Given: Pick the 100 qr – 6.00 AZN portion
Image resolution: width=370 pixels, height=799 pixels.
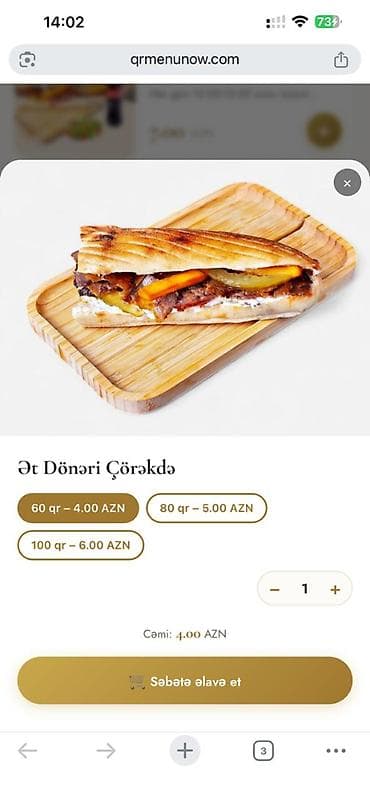Looking at the screenshot, I should (x=81, y=545).
